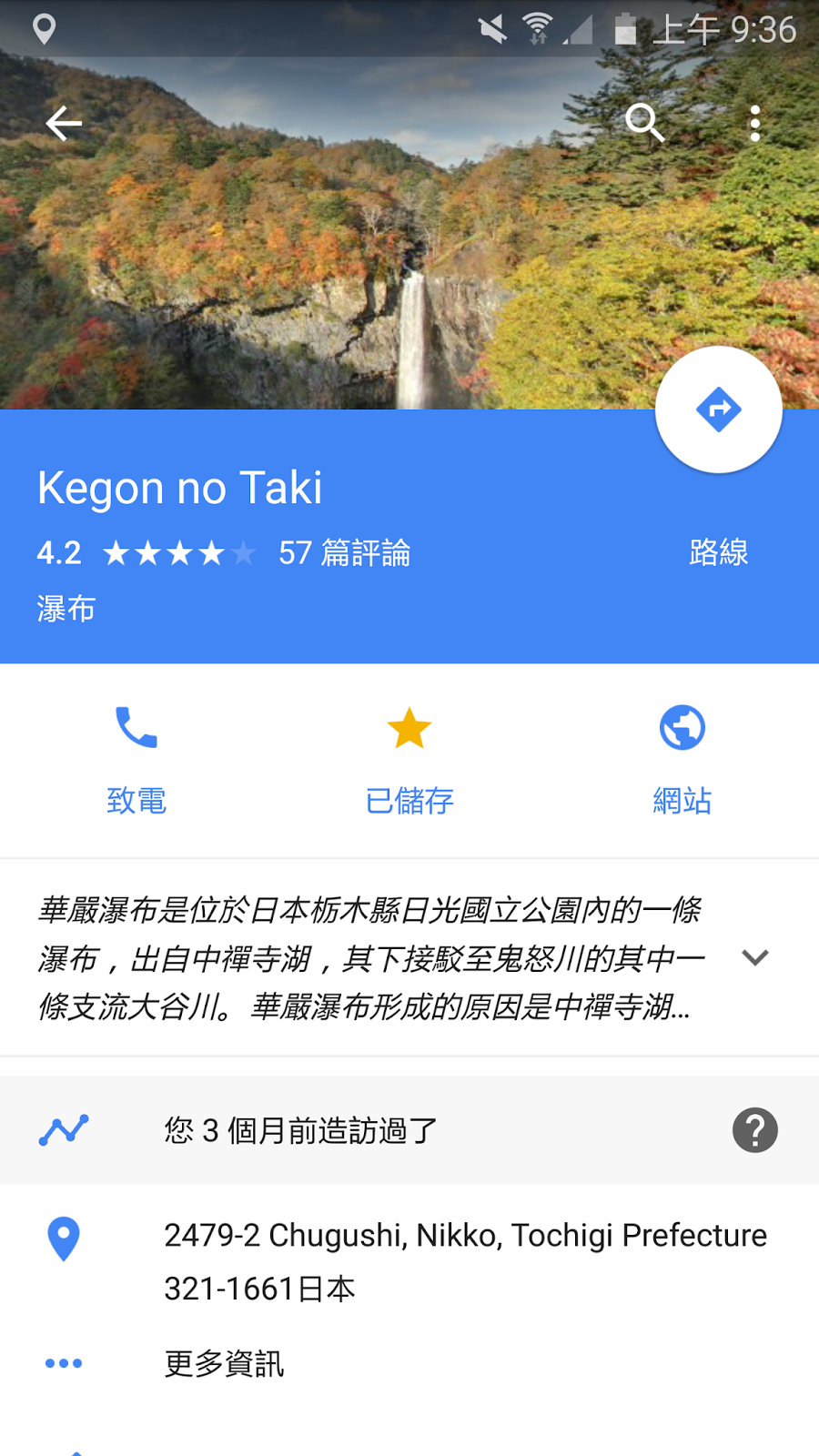
Task: Open the Chugushi, Nikko address row
Action: [x=464, y=1260]
